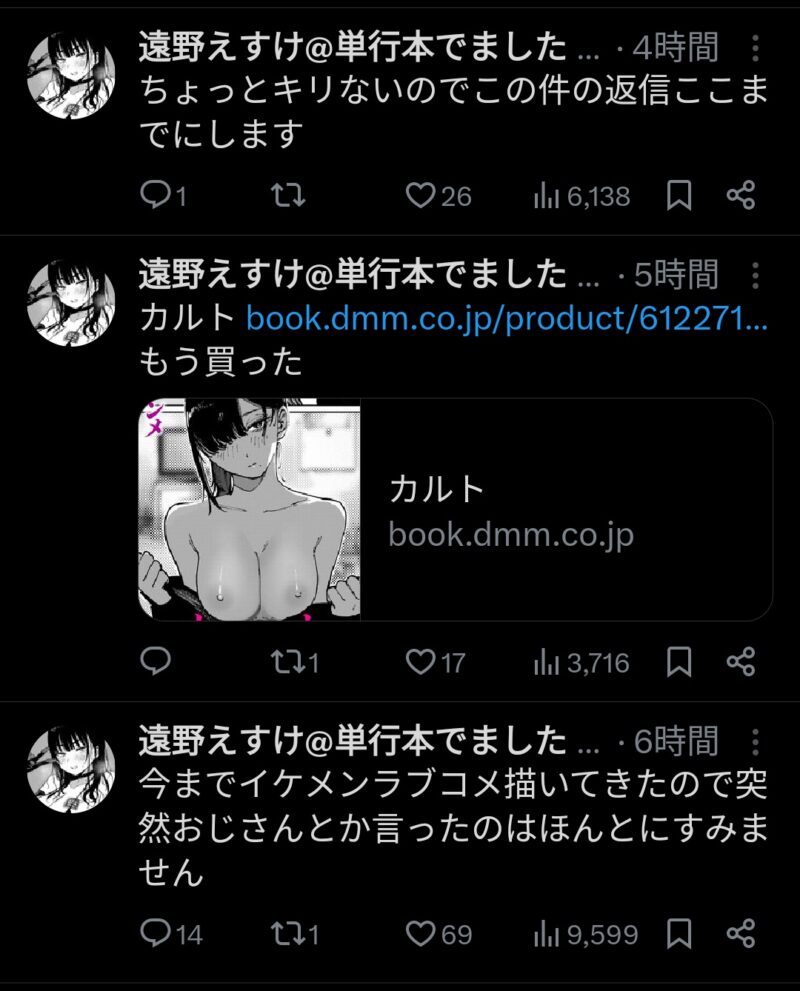The image size is (800, 991).
Task: Open overflow menu on the 5時間 tweet
Action: click(756, 274)
